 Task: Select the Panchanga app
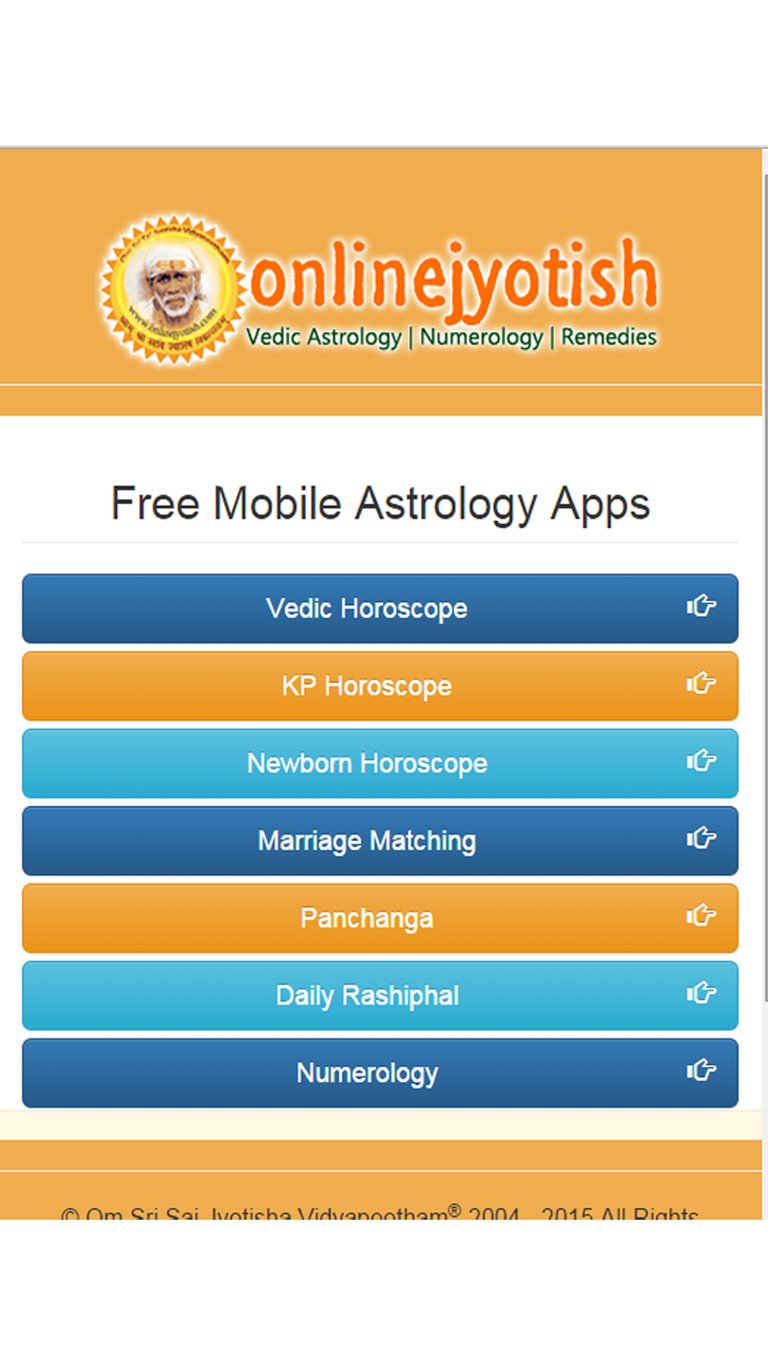366,917
